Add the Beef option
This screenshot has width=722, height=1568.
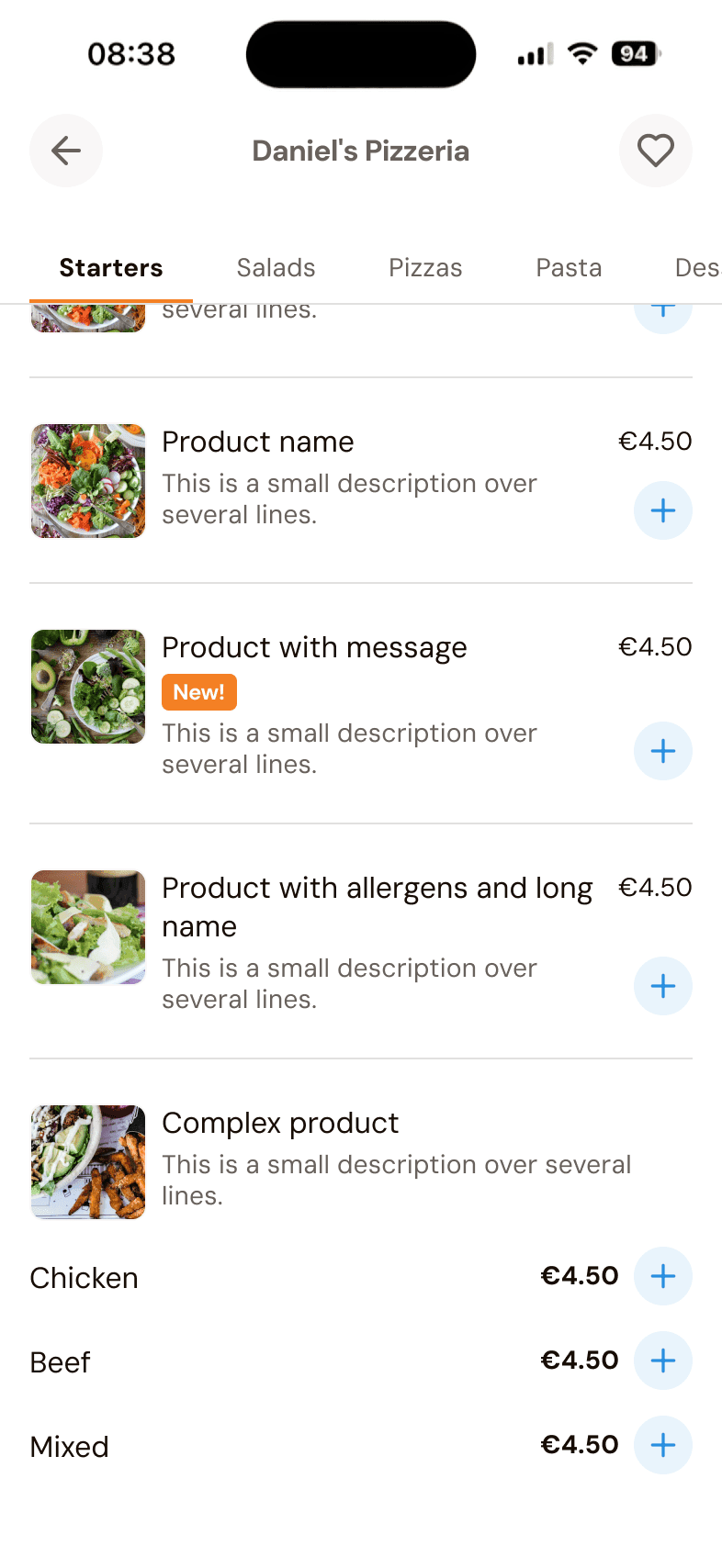[663, 1361]
